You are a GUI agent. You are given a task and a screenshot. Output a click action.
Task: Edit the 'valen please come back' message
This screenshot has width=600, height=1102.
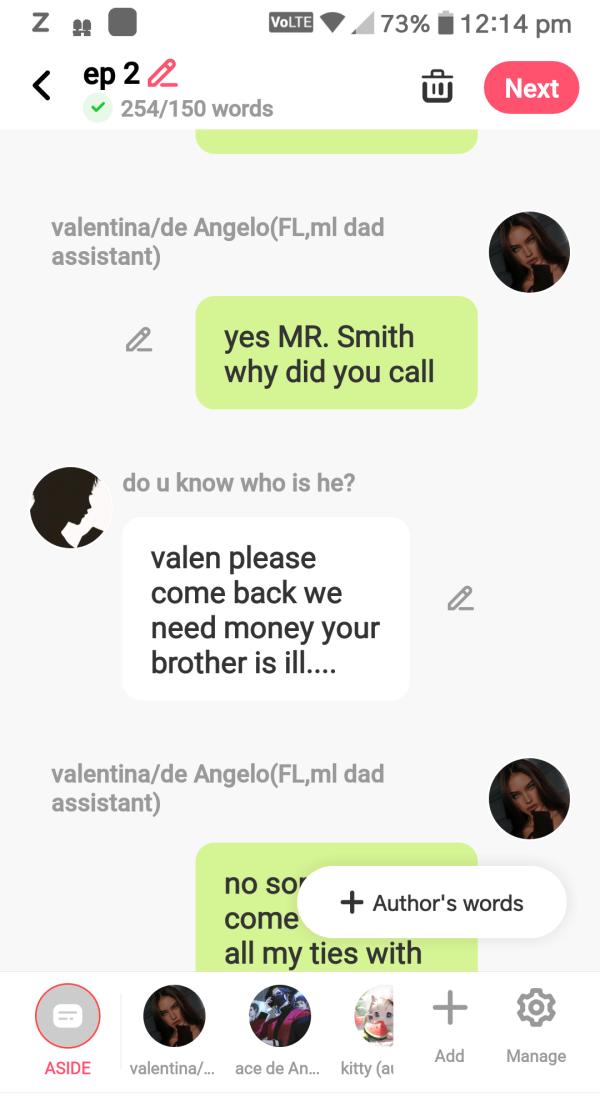(460, 599)
